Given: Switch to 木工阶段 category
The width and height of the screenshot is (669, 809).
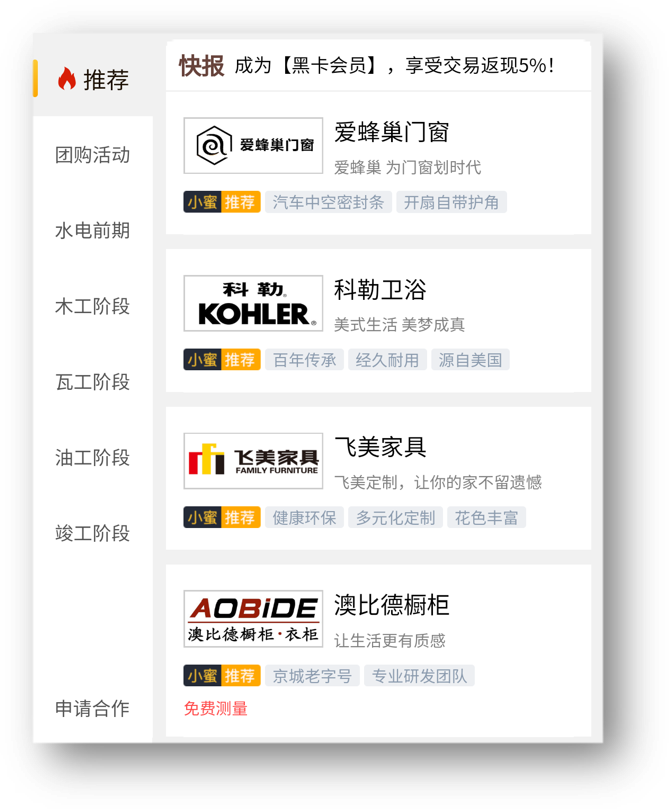Looking at the screenshot, I should click(92, 307).
